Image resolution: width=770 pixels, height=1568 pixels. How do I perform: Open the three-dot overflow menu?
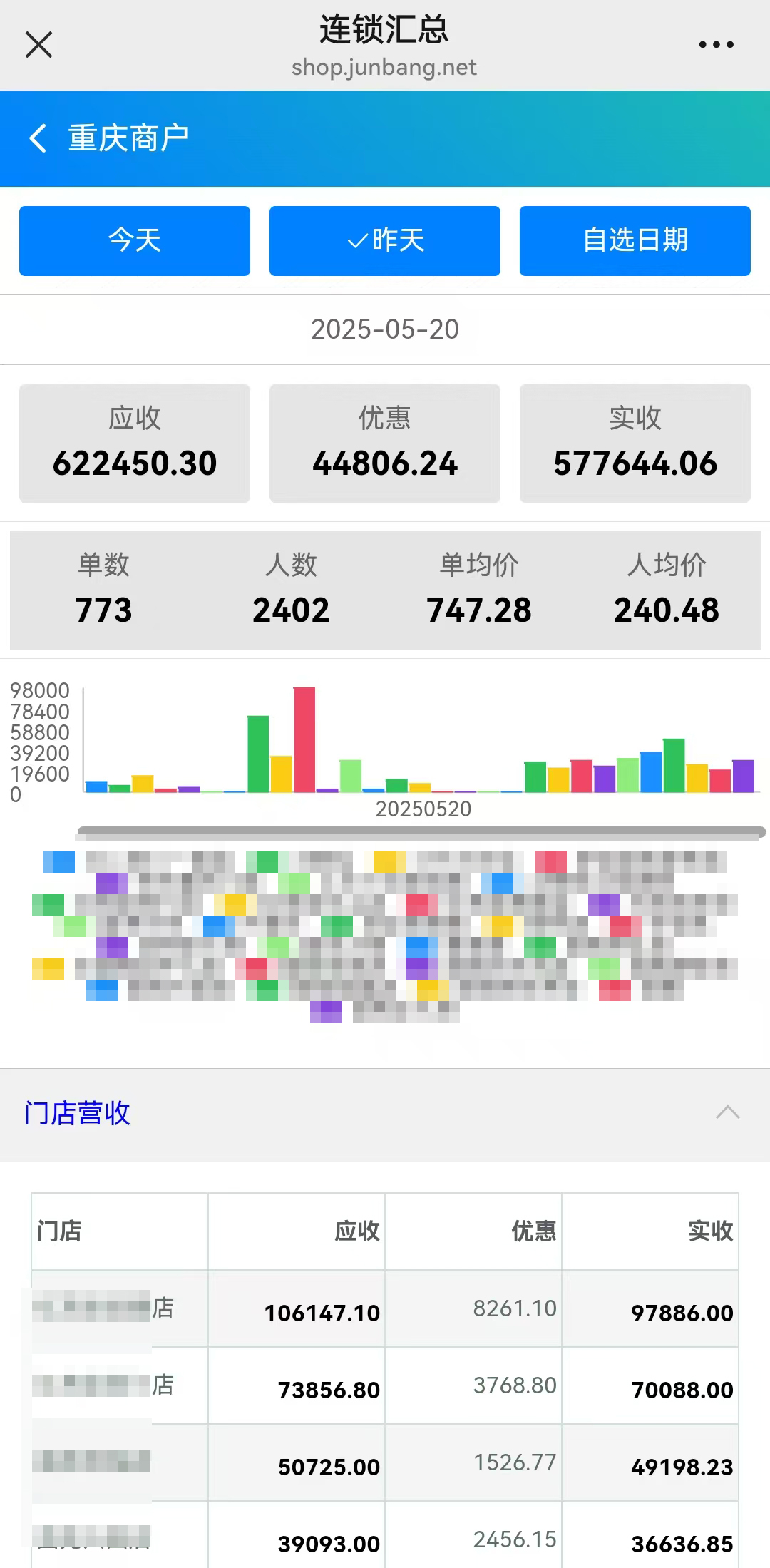(x=716, y=44)
